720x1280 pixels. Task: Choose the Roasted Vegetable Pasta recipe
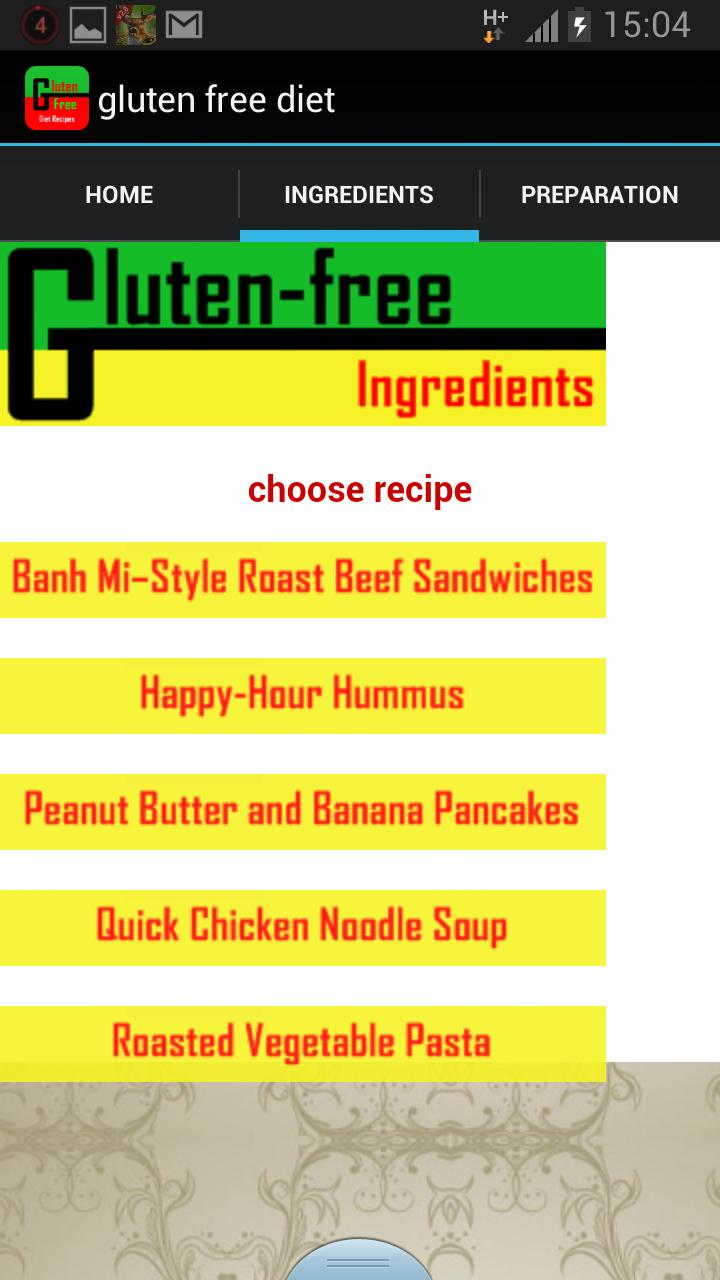click(303, 1044)
